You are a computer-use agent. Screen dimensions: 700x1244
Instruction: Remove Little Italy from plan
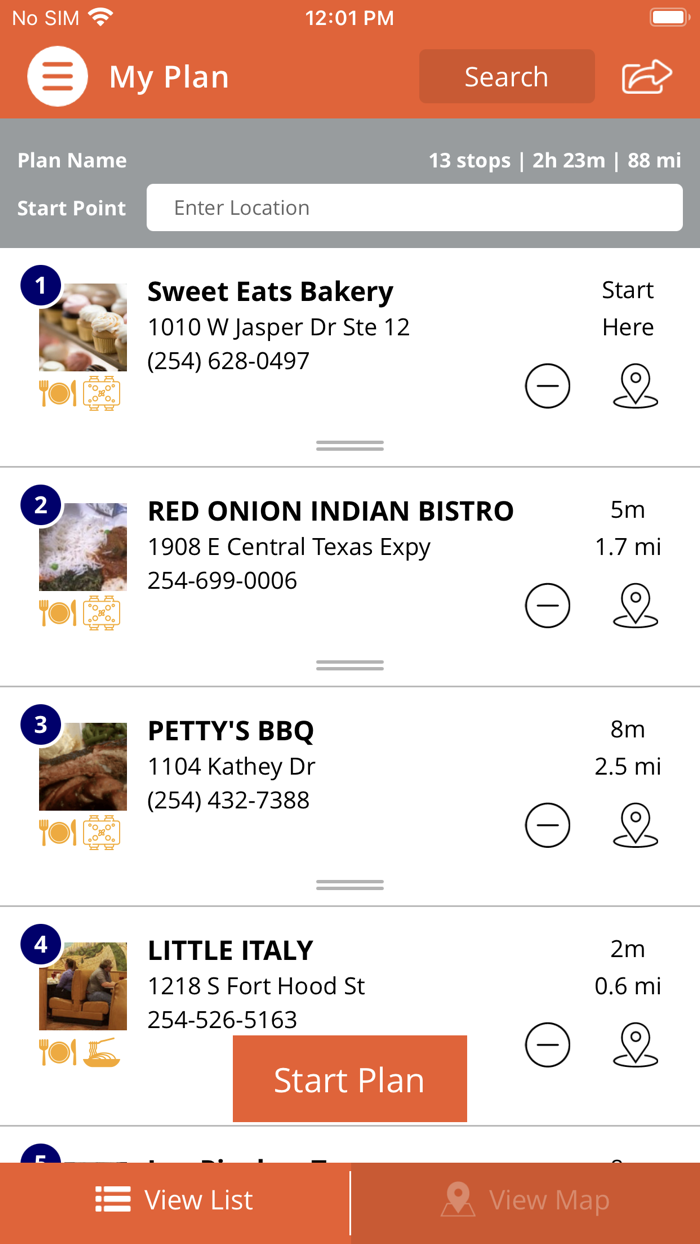click(x=547, y=1046)
